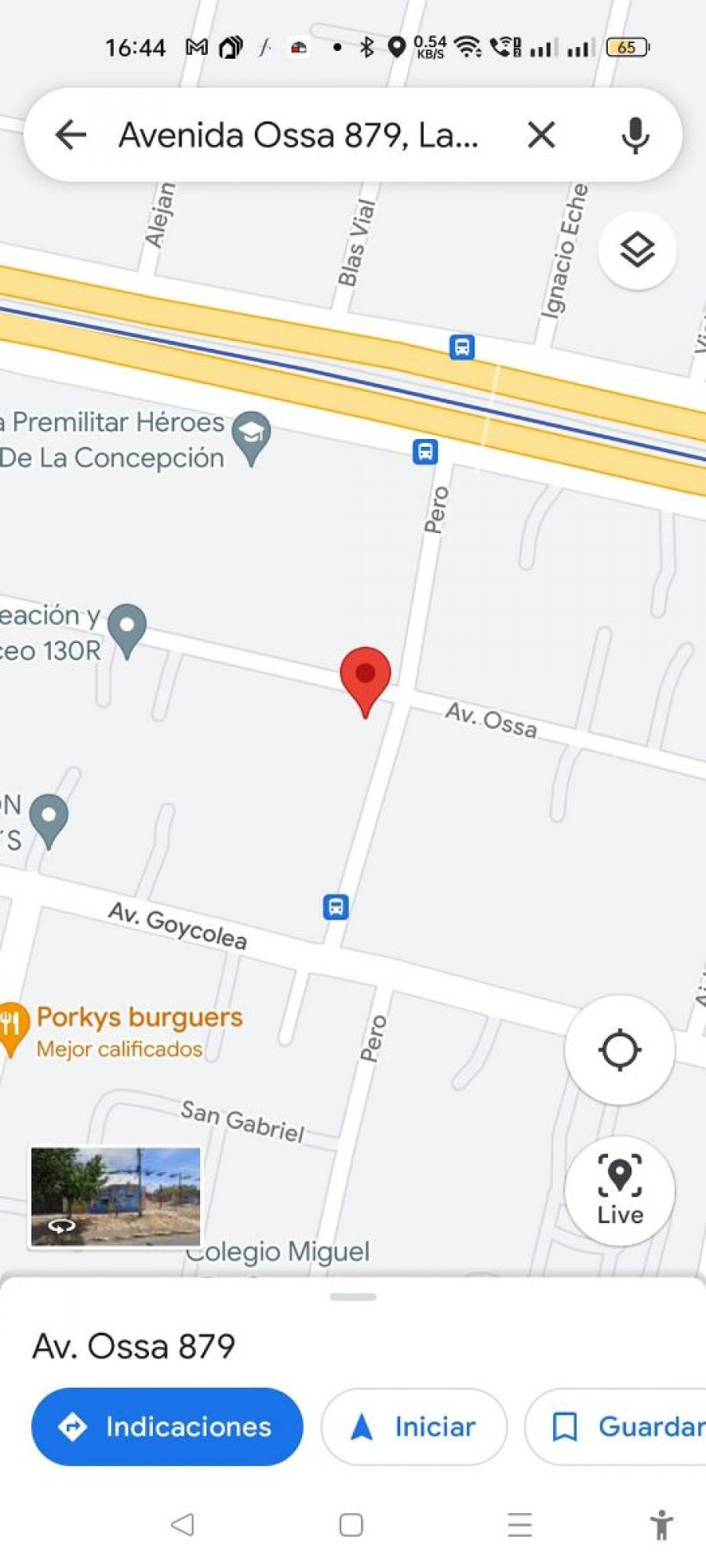Image resolution: width=706 pixels, height=1568 pixels.
Task: Open the Premilitar Héroes De La Concepción marker
Action: tap(251, 437)
